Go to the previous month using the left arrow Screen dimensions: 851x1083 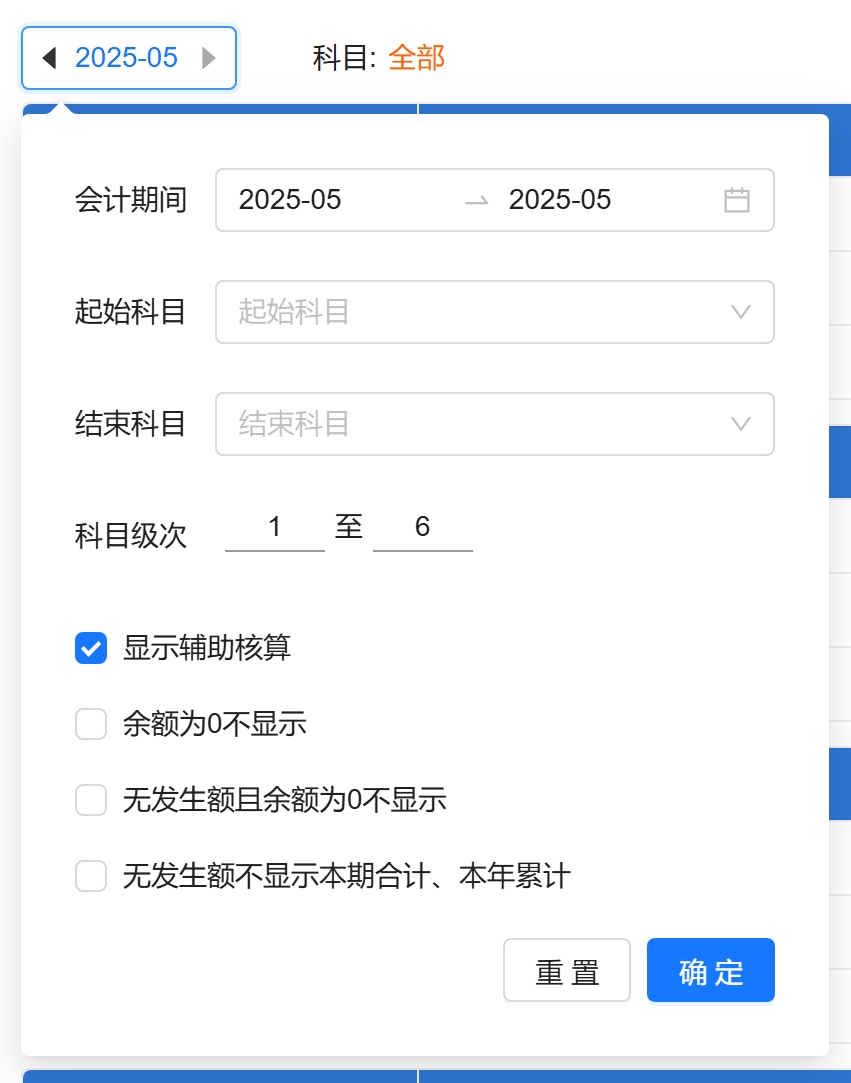pyautogui.click(x=48, y=58)
